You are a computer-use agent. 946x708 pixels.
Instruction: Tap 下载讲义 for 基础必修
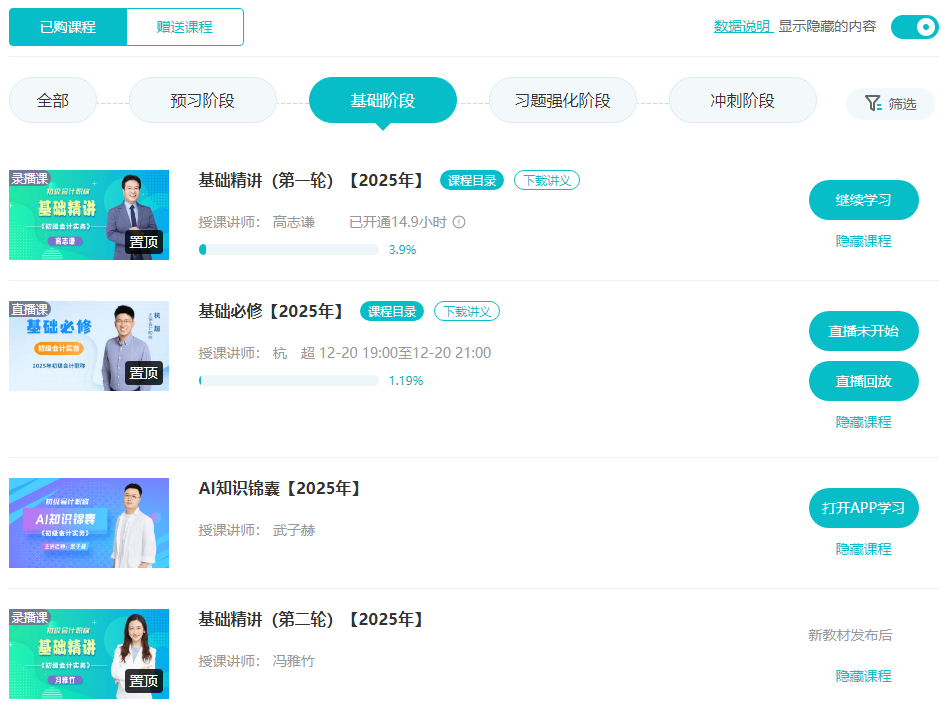click(467, 312)
